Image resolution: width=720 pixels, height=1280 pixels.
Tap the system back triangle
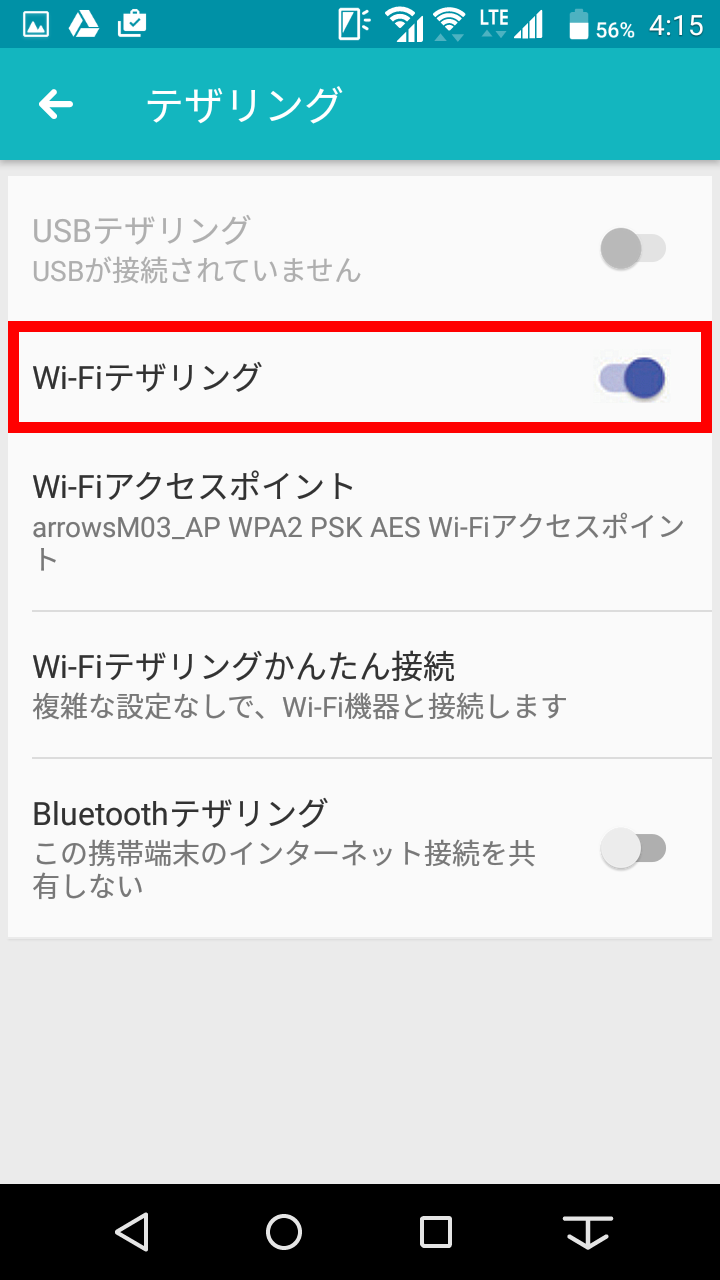pos(132,1232)
